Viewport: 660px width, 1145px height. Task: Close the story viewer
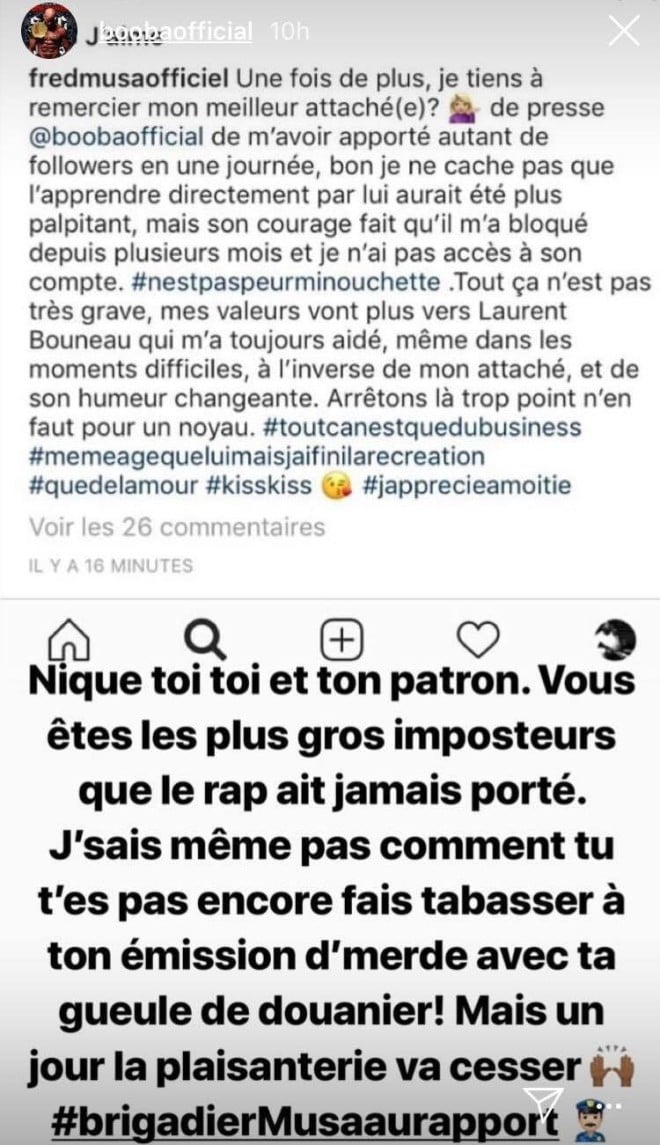pos(623,31)
